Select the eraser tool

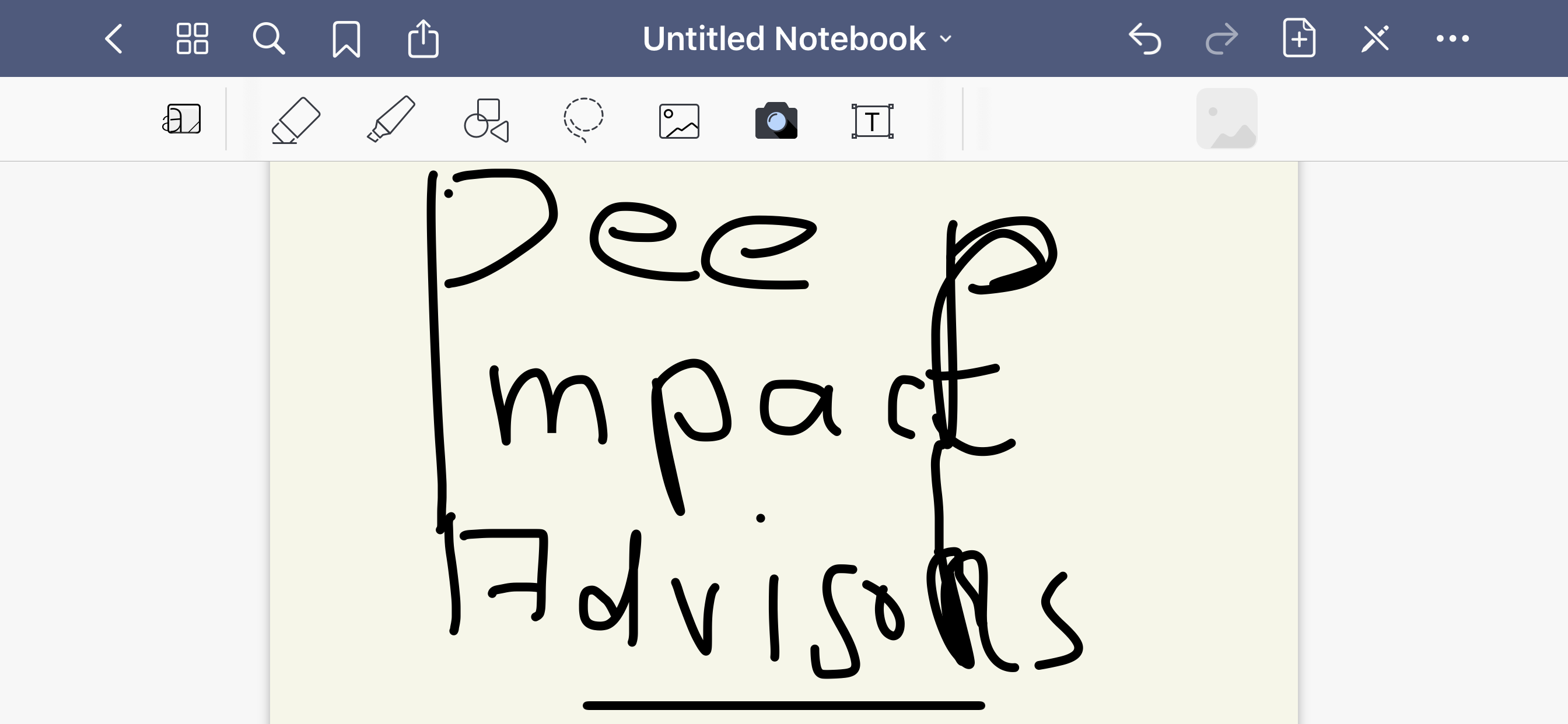click(x=296, y=120)
